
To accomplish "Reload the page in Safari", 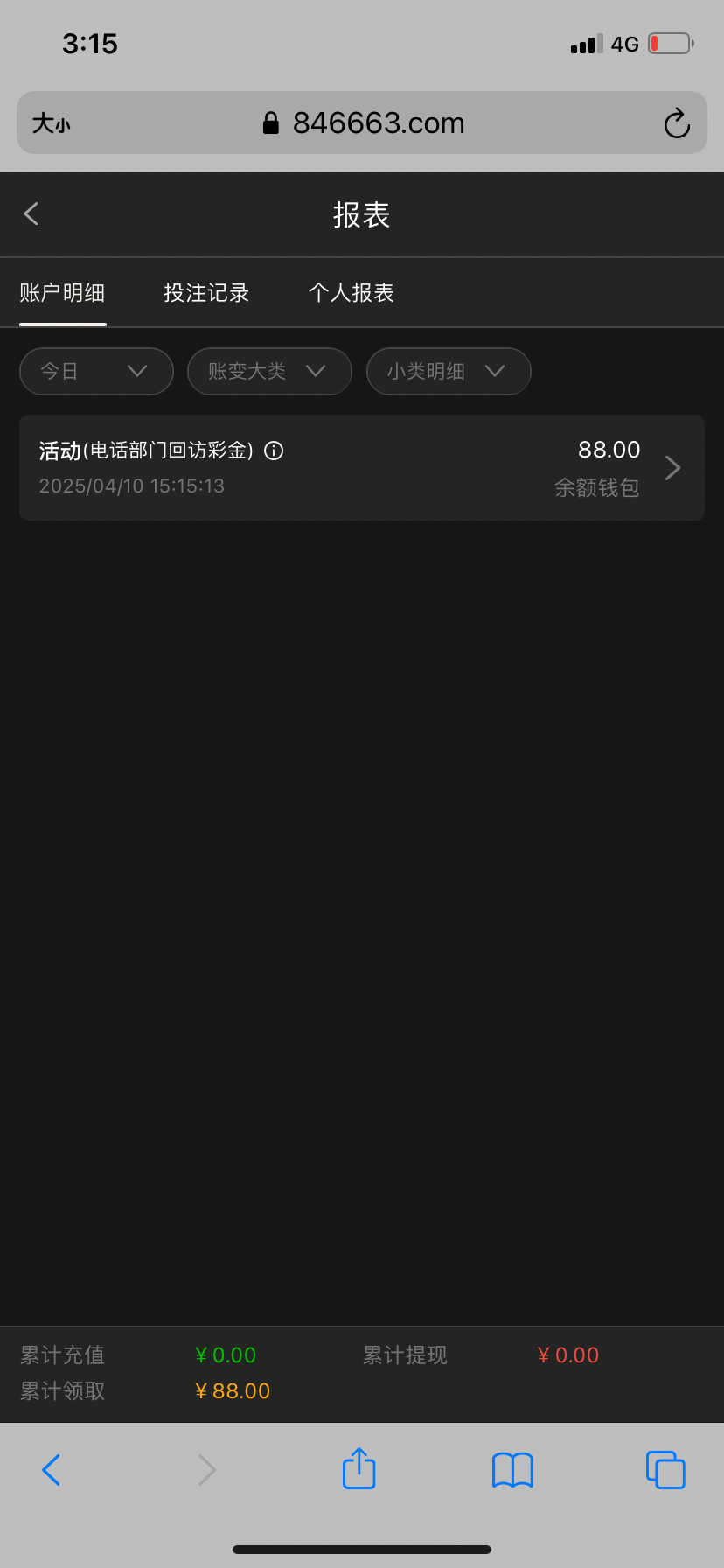I will point(676,123).
